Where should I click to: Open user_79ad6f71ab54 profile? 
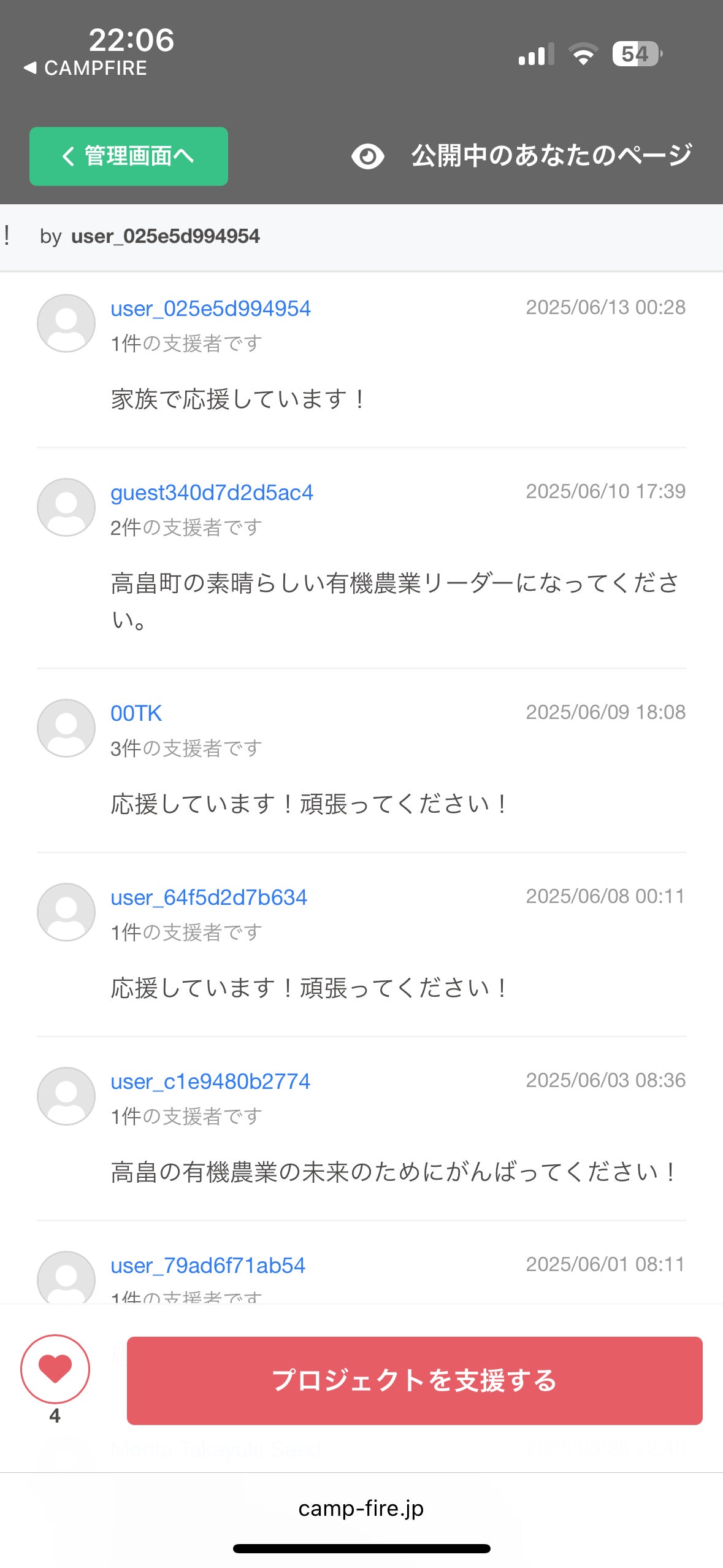click(208, 1266)
